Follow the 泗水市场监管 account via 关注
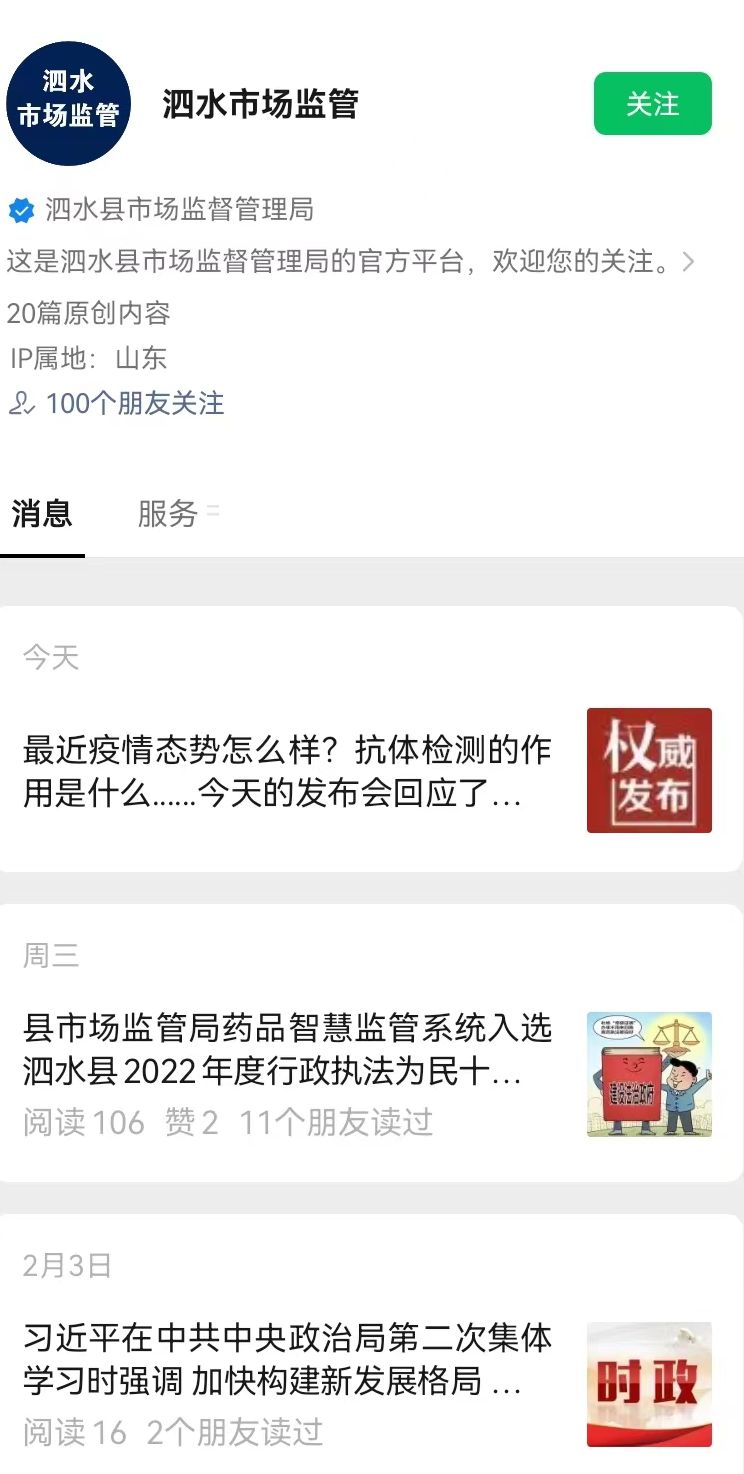The height and width of the screenshot is (1474, 744). (652, 103)
